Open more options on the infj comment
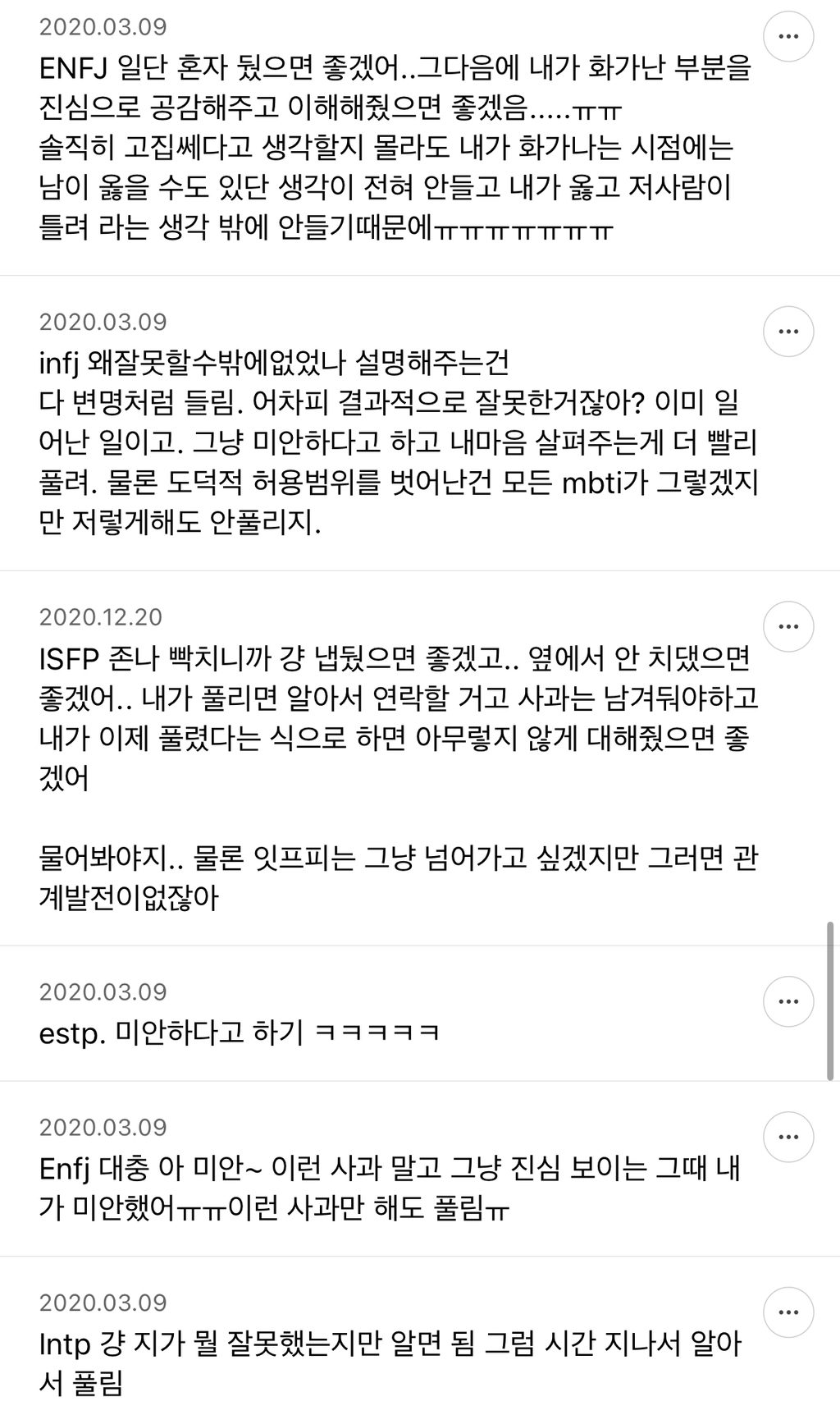Image resolution: width=840 pixels, height=1415 pixels. pos(788,332)
